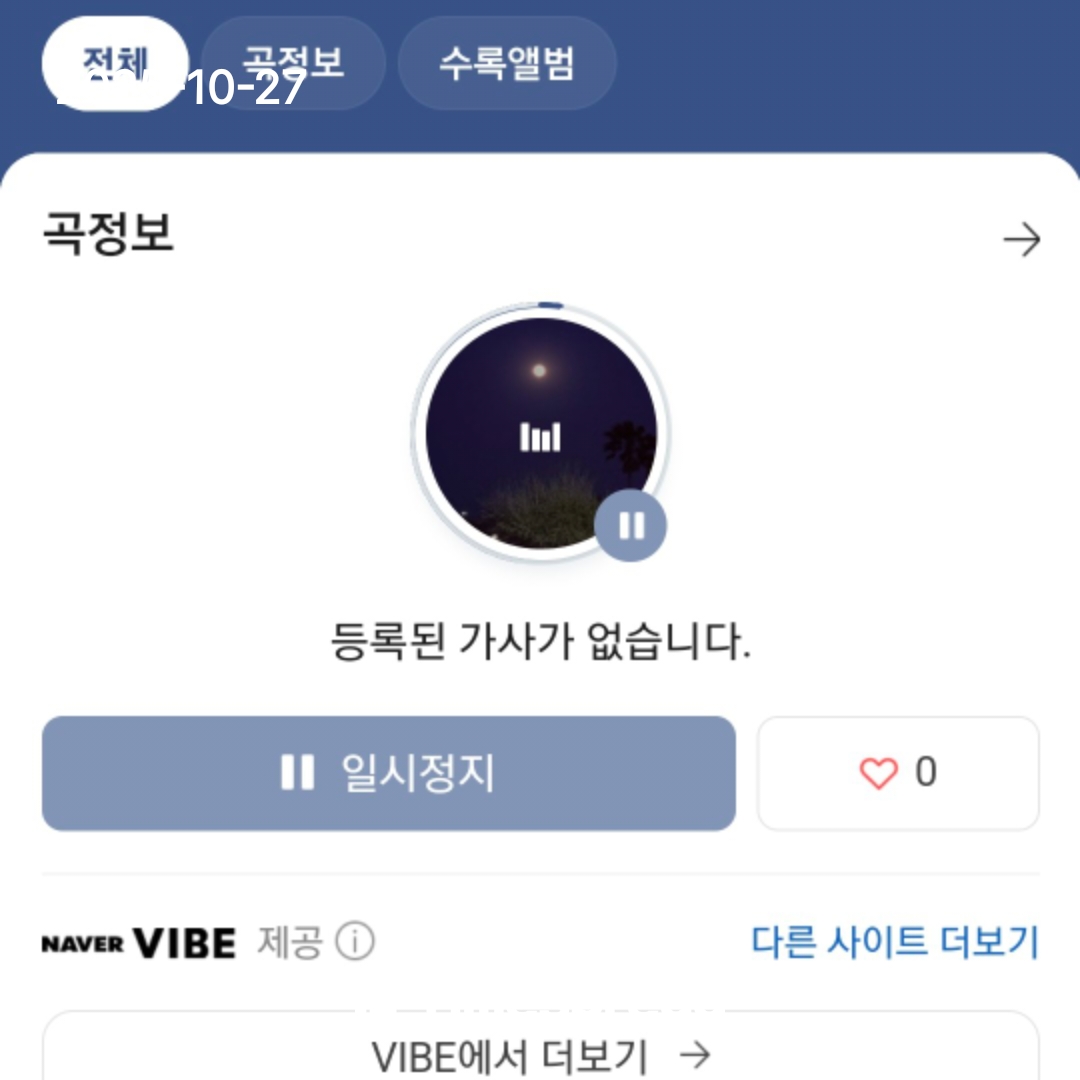Switch to the 곡정보 tab
1080x1080 pixels.
[293, 63]
